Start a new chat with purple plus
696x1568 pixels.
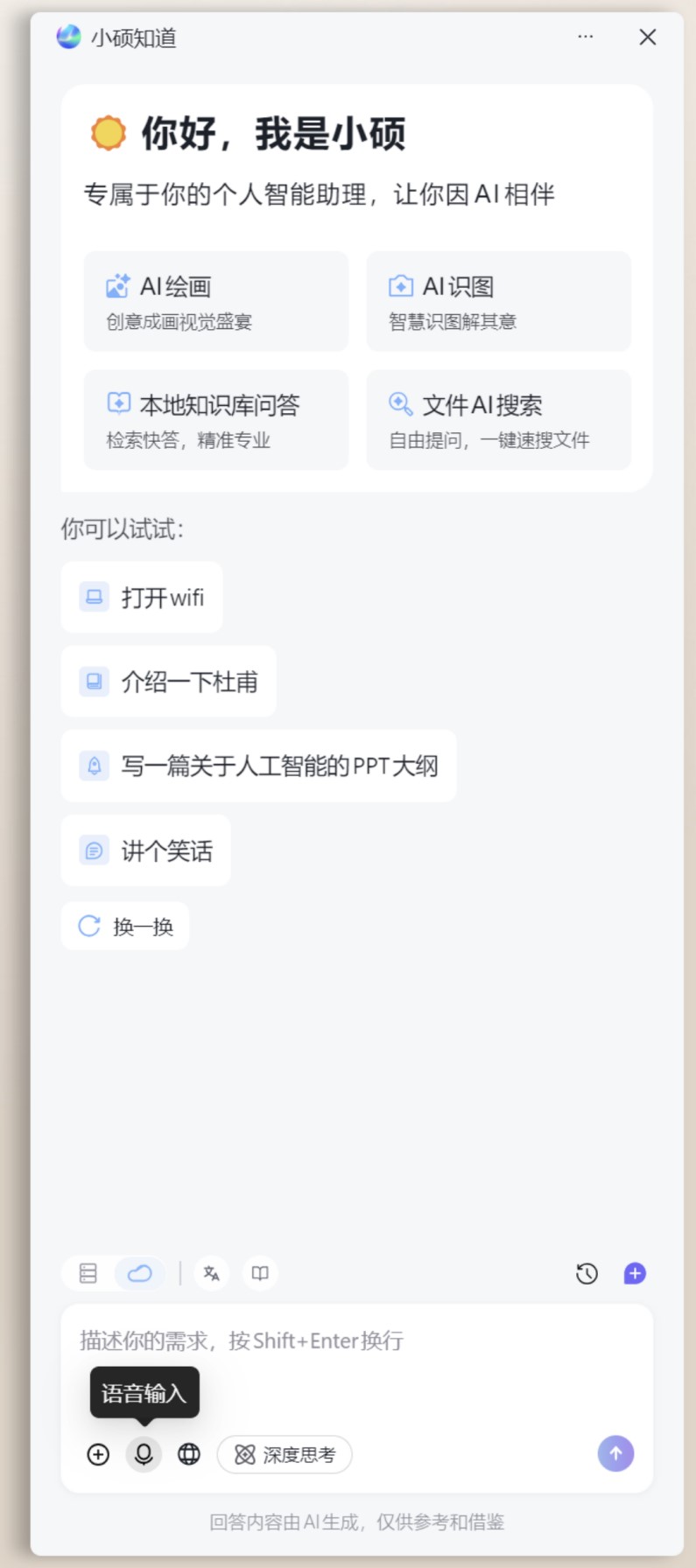click(x=635, y=1273)
